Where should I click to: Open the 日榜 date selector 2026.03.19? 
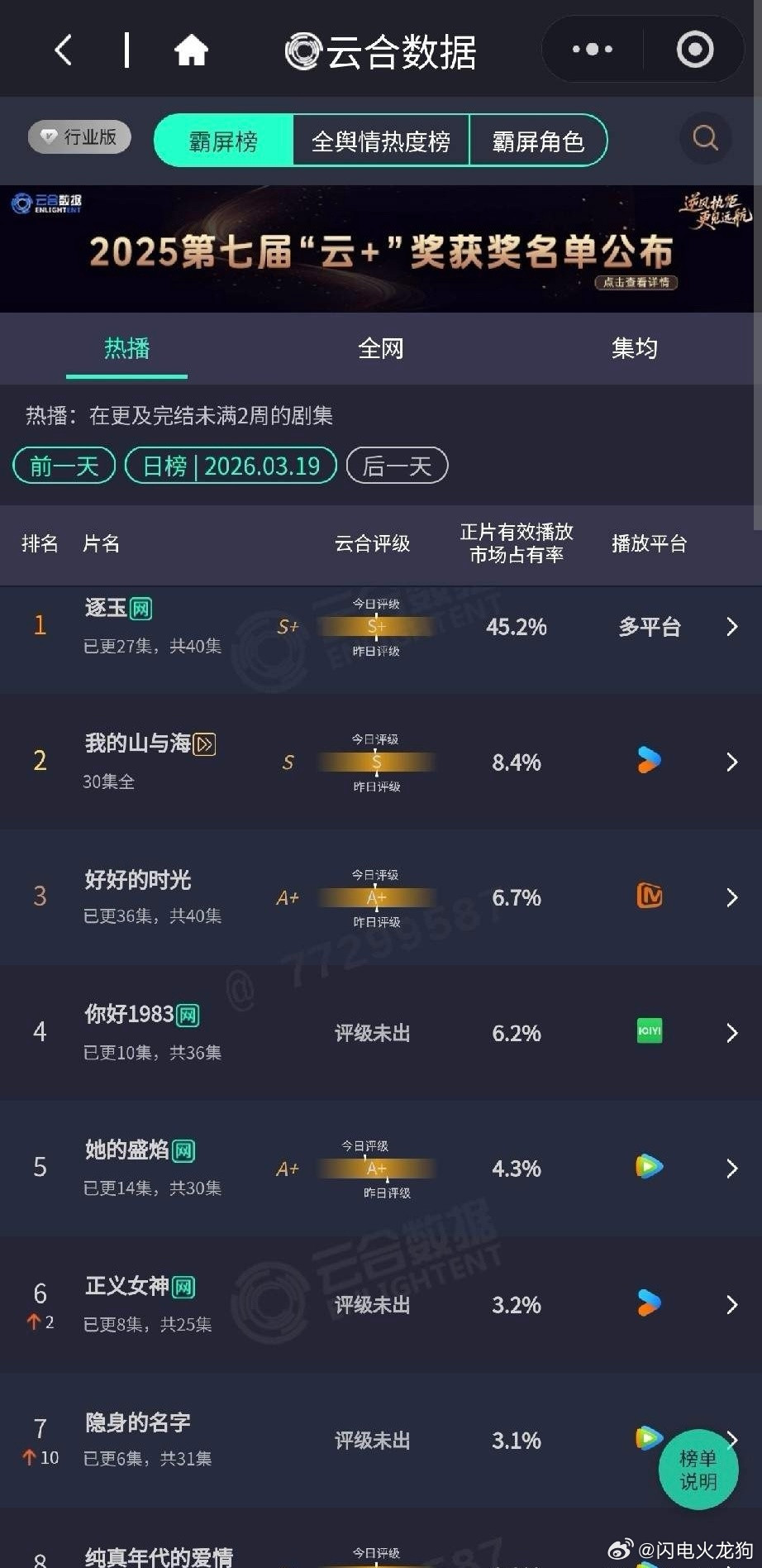(x=230, y=466)
